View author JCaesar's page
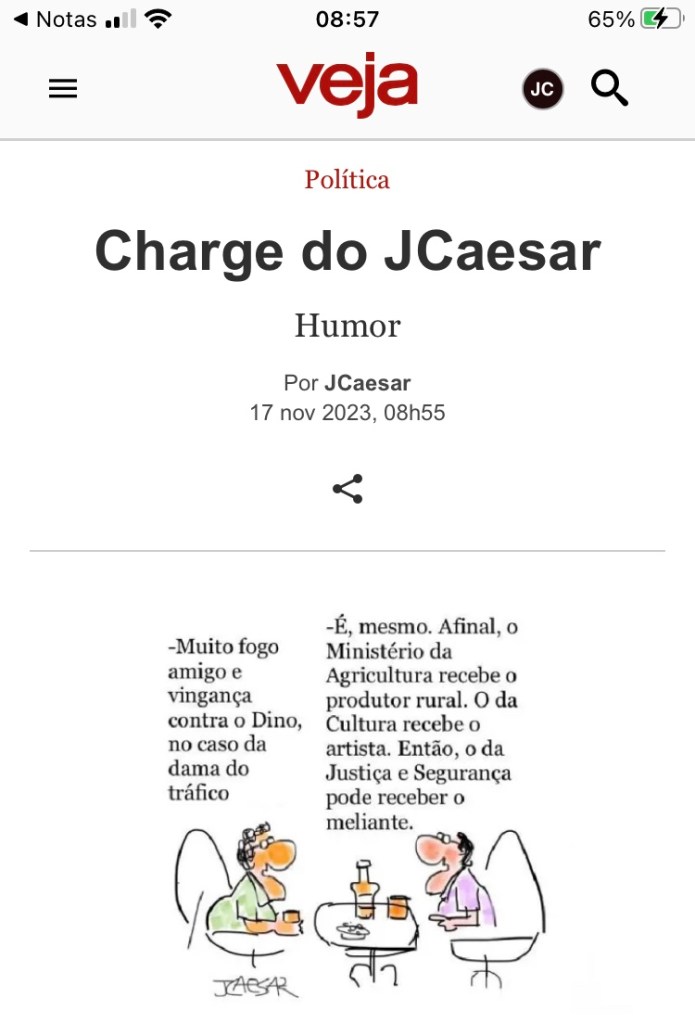Image resolution: width=695 pixels, height=1023 pixels. 367,383
